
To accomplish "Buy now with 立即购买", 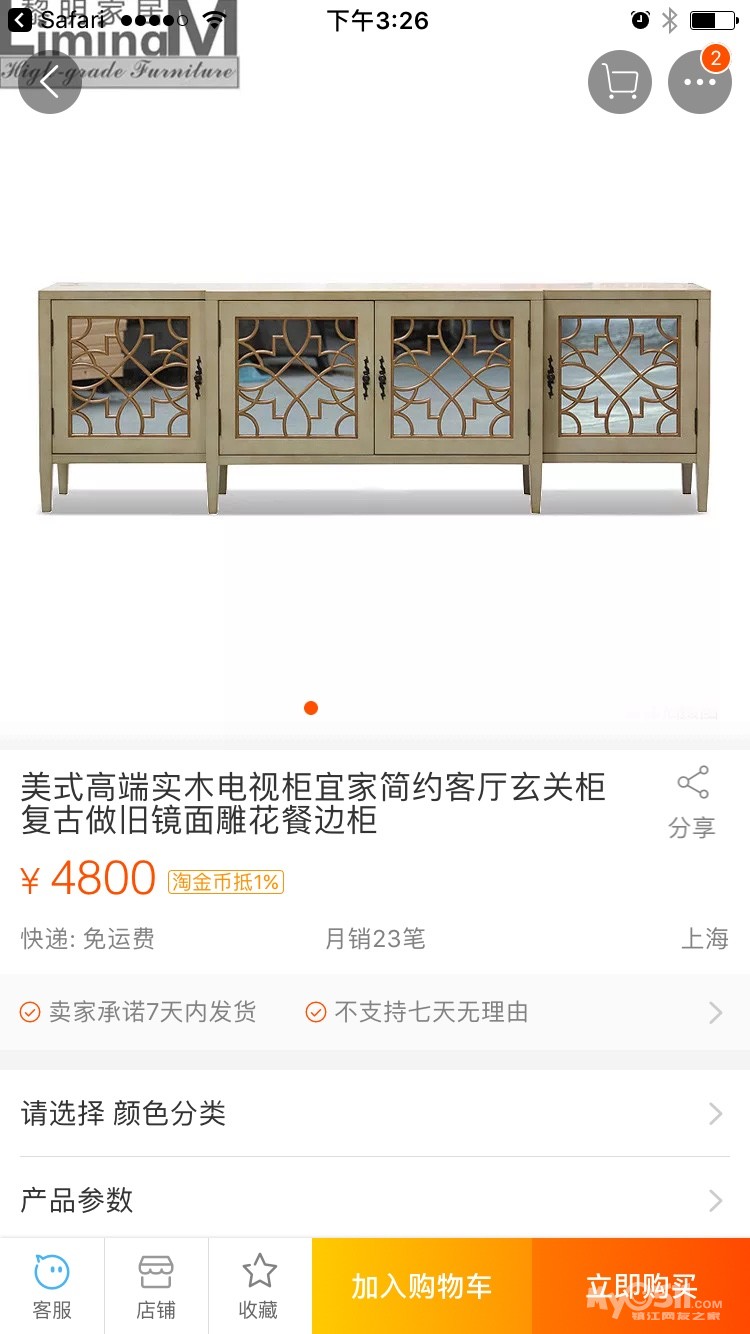I will [x=641, y=1286].
